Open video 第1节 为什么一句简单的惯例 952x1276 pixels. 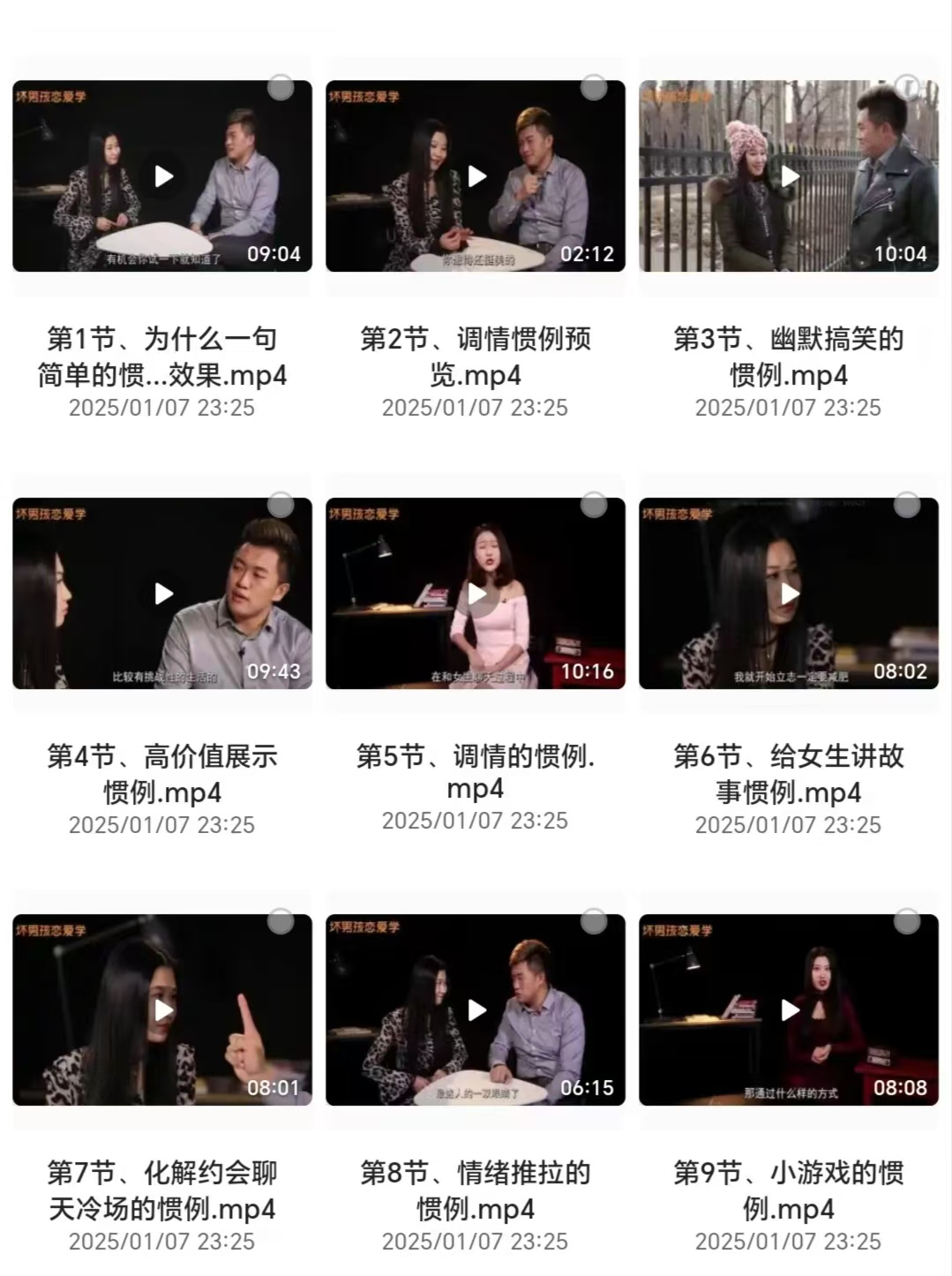(162, 176)
